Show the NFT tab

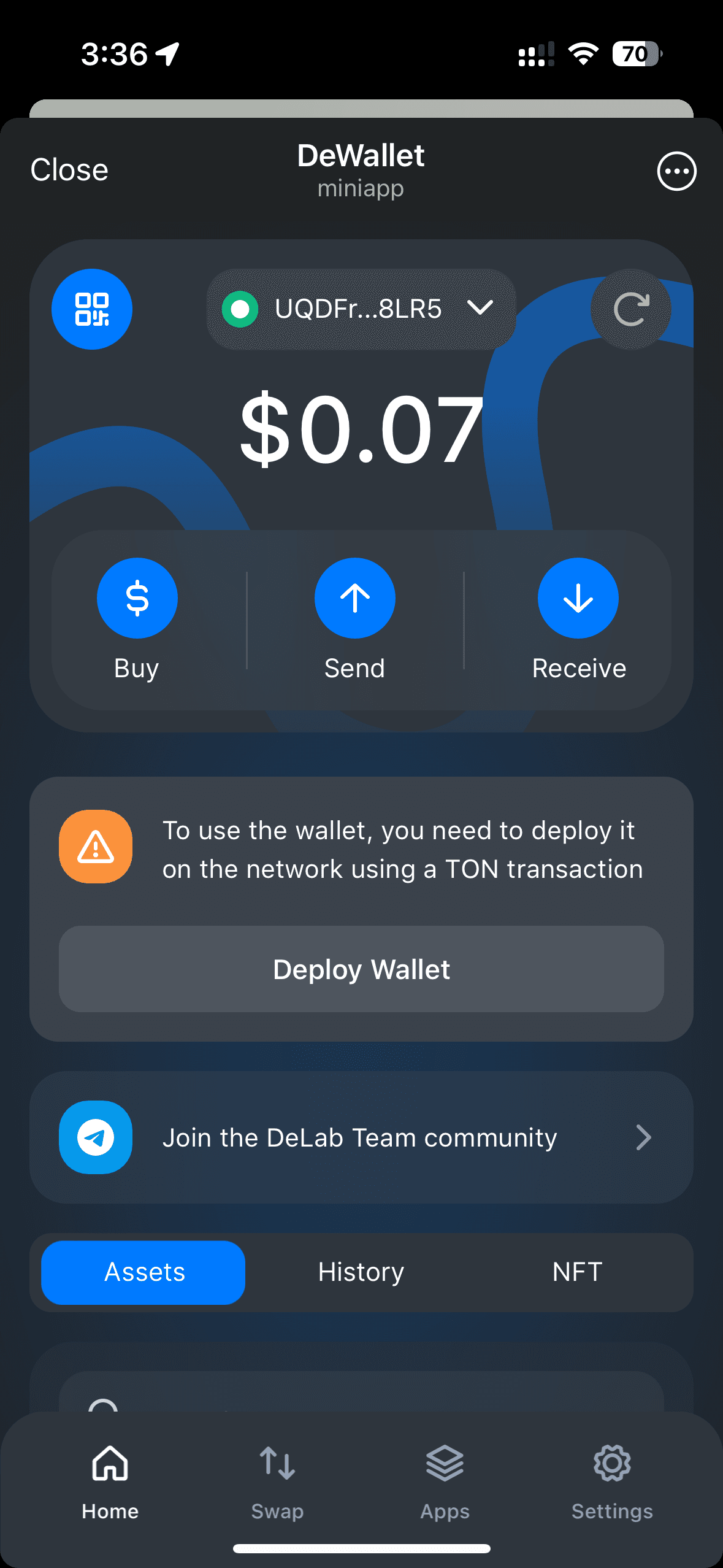click(x=577, y=1272)
